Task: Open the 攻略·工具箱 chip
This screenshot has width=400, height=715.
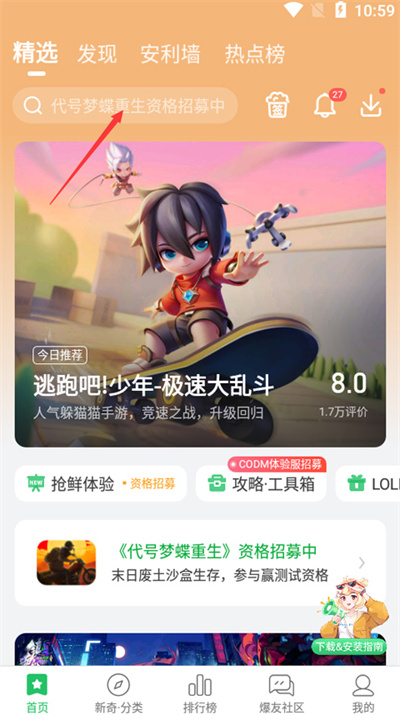Action: point(261,484)
